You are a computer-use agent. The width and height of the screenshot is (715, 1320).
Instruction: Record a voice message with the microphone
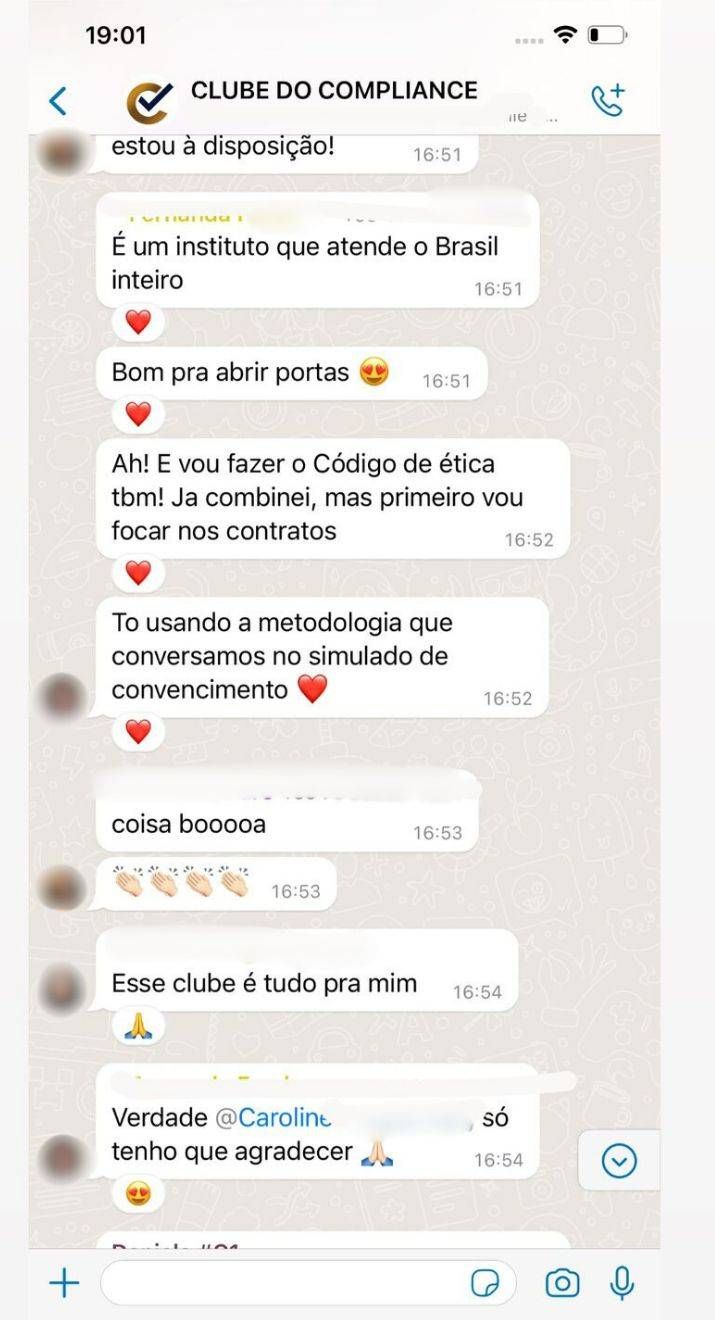point(622,1283)
